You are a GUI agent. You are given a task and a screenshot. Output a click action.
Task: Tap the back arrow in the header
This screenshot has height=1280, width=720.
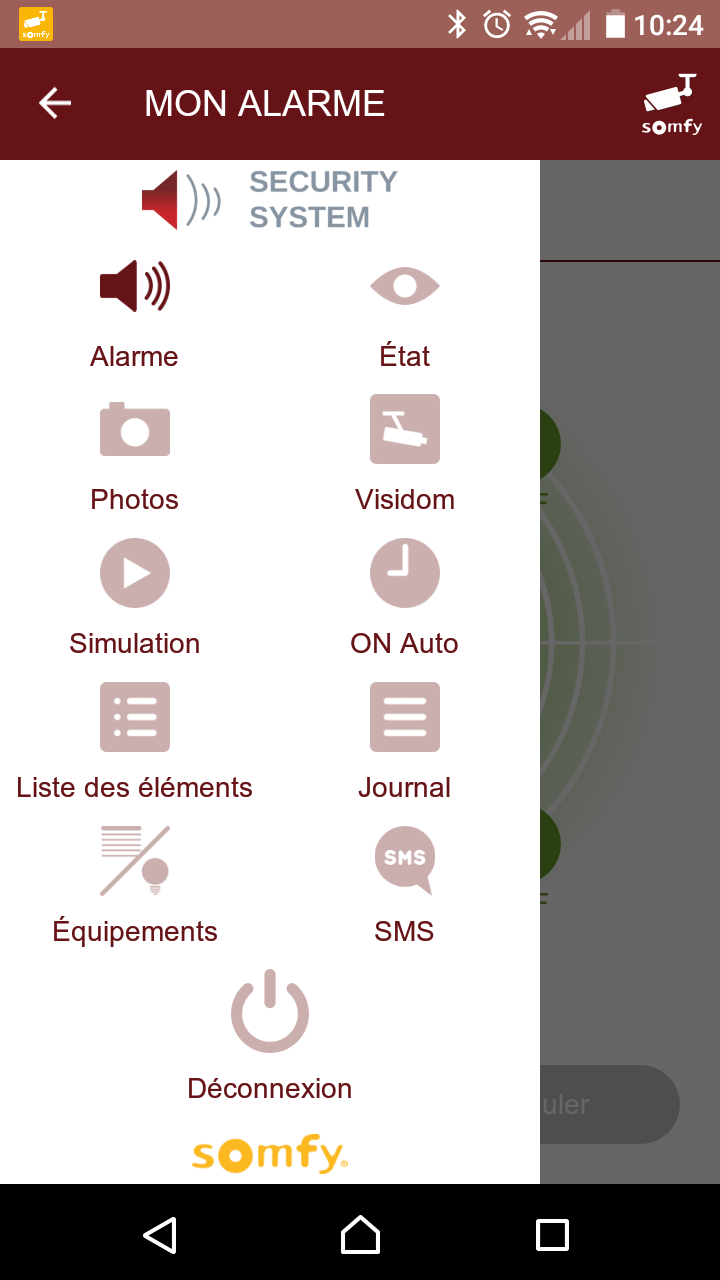pos(55,103)
